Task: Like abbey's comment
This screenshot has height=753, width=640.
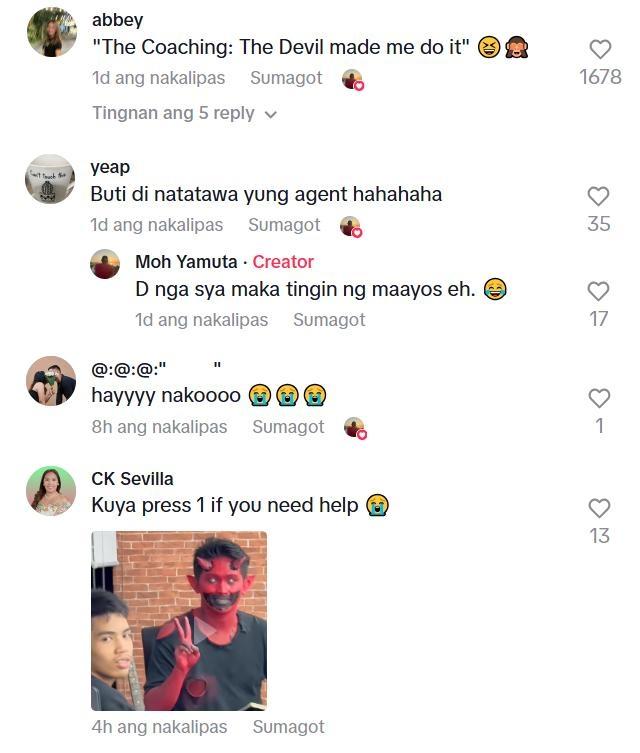Action: tap(600, 48)
